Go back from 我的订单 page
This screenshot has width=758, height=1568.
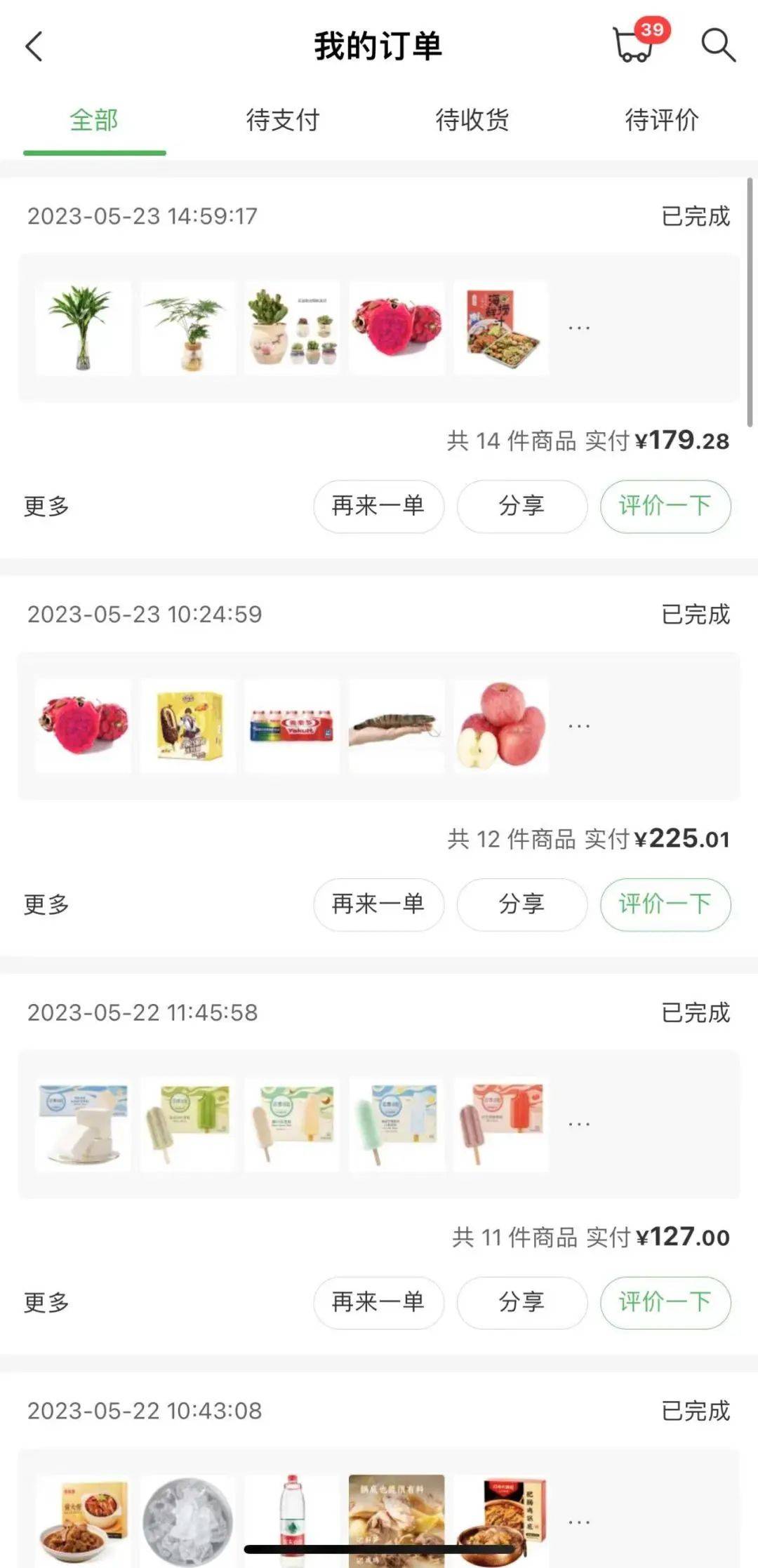(x=34, y=46)
